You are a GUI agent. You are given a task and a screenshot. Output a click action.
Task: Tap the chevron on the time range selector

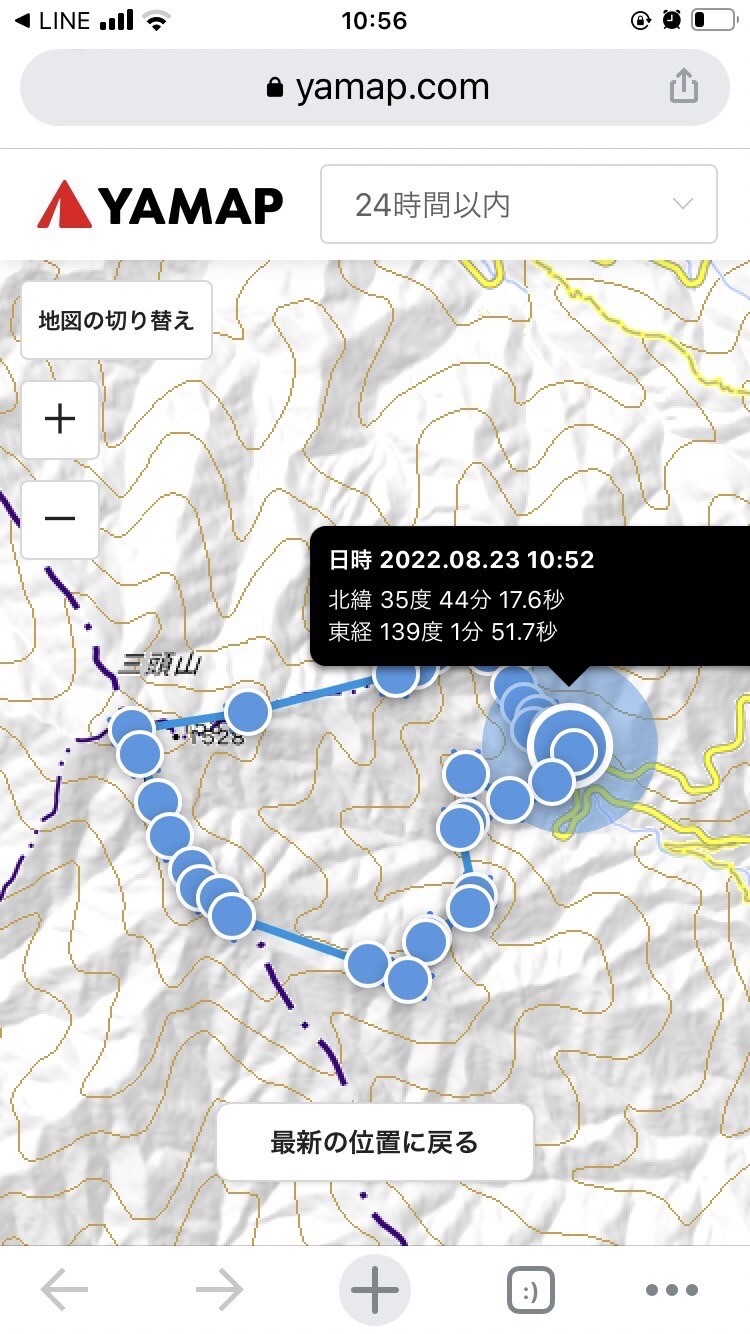[682, 204]
